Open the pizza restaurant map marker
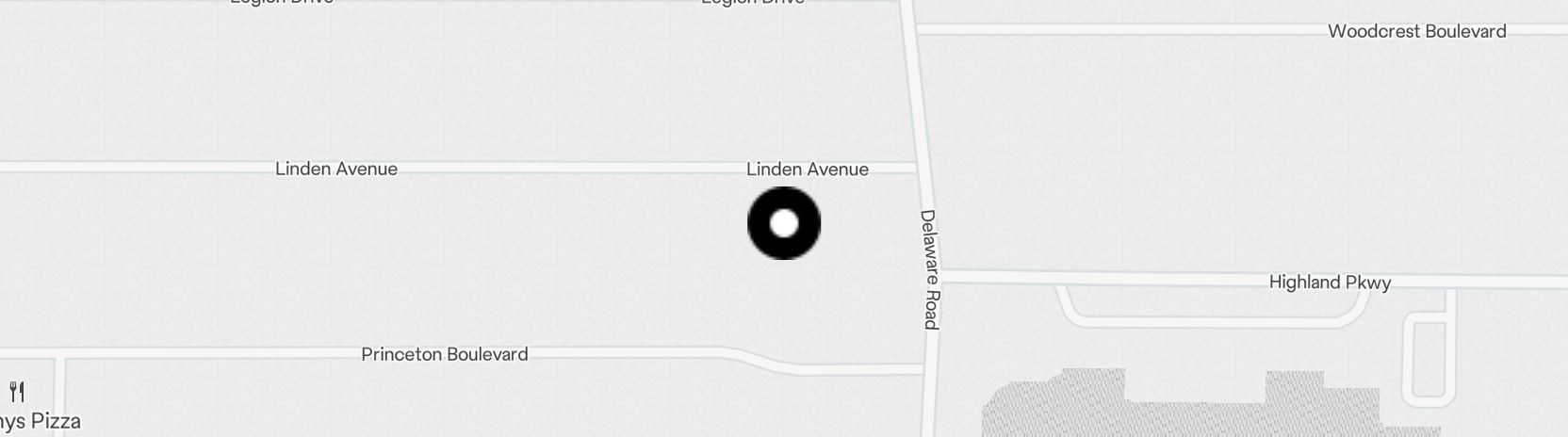The width and height of the screenshot is (1568, 437). coord(17,393)
